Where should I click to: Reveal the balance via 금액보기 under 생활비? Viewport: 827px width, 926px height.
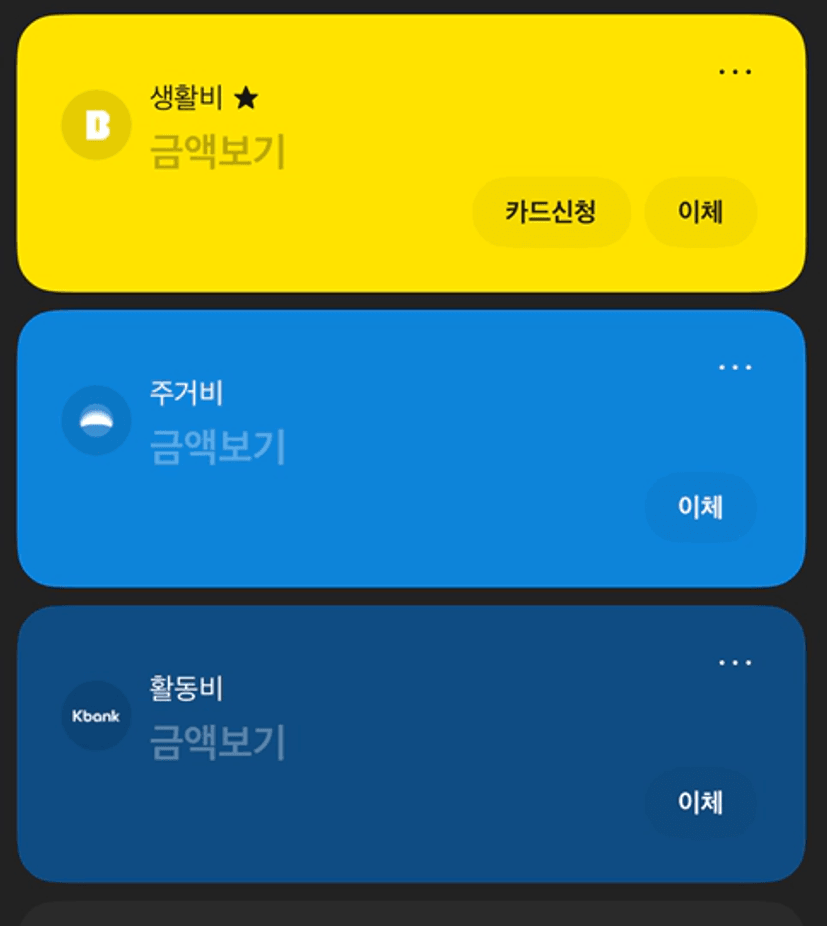217,152
